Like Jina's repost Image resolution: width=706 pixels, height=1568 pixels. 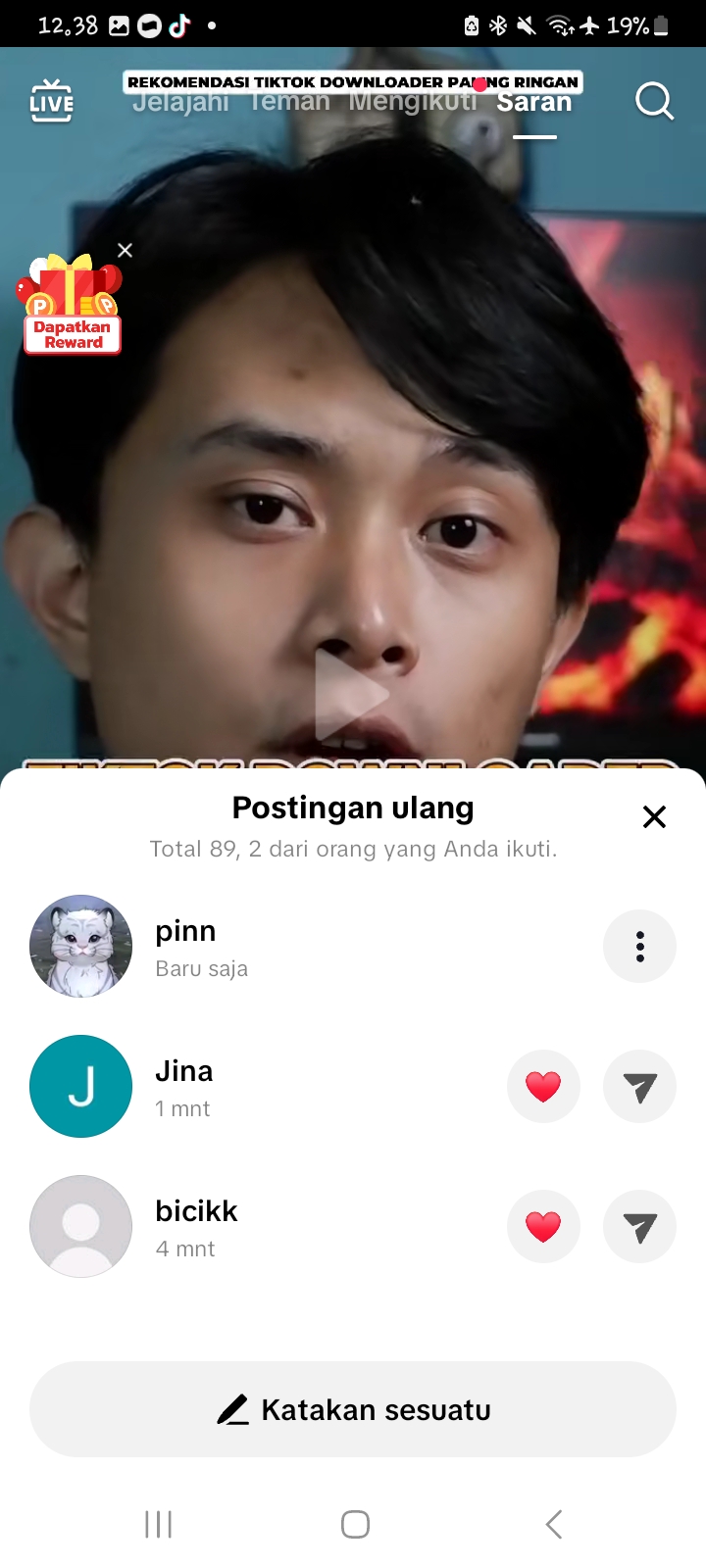[543, 1087]
